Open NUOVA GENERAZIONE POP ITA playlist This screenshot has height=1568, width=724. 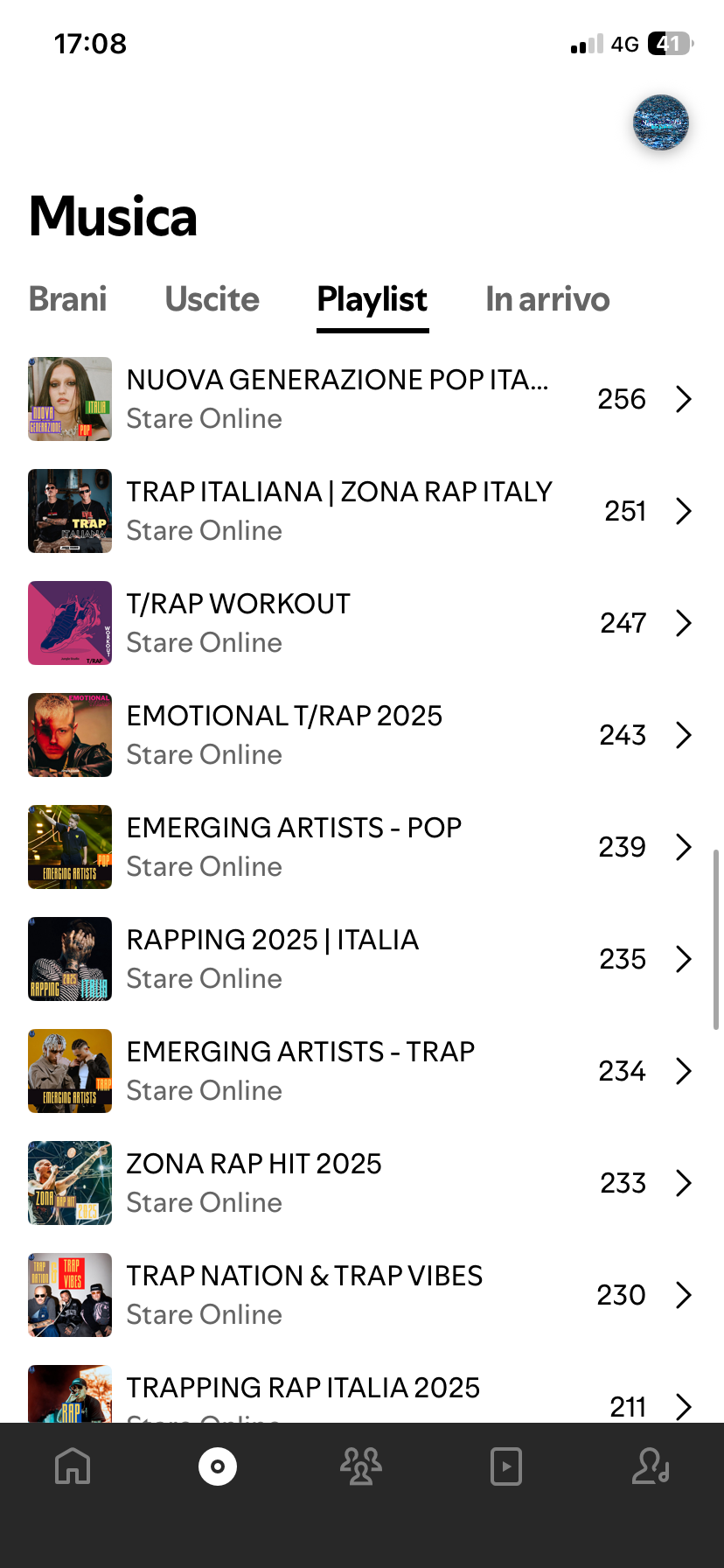point(338,399)
